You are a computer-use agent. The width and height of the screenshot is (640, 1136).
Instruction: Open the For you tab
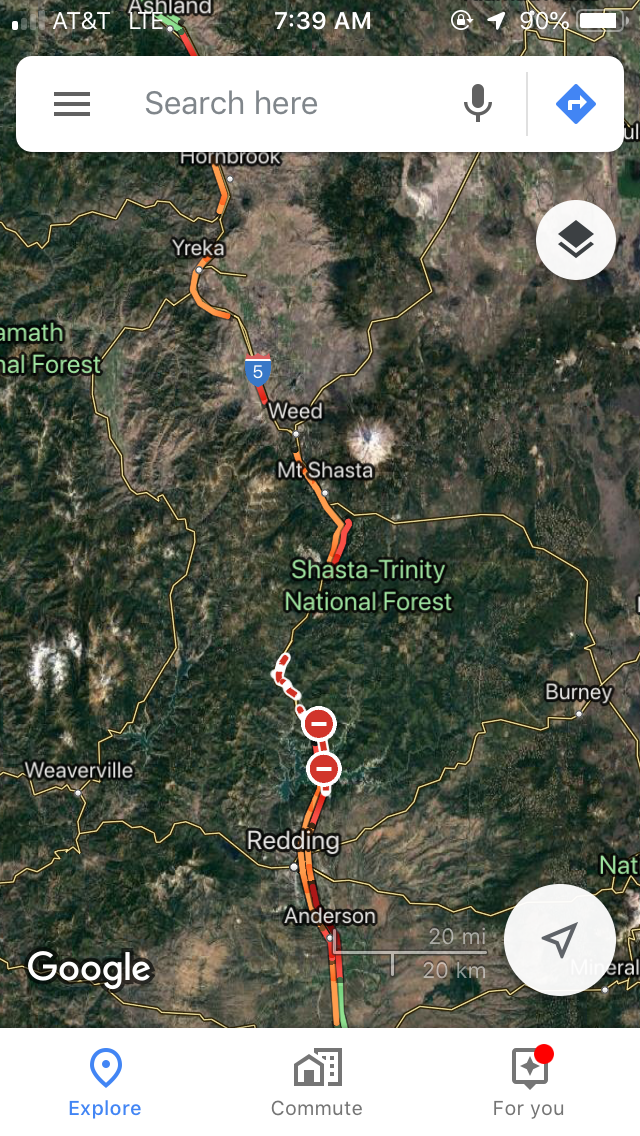click(528, 1082)
